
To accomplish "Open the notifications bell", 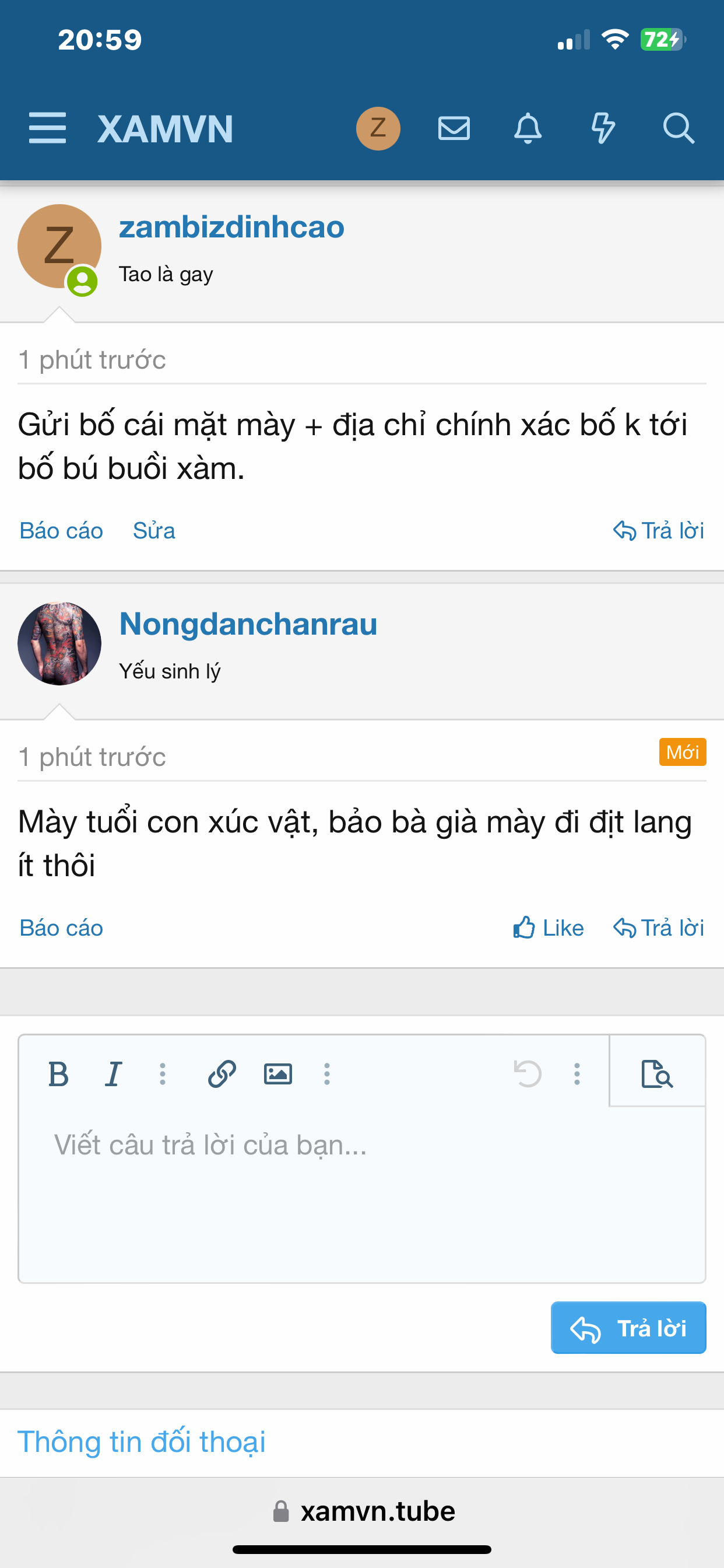I will 528,128.
